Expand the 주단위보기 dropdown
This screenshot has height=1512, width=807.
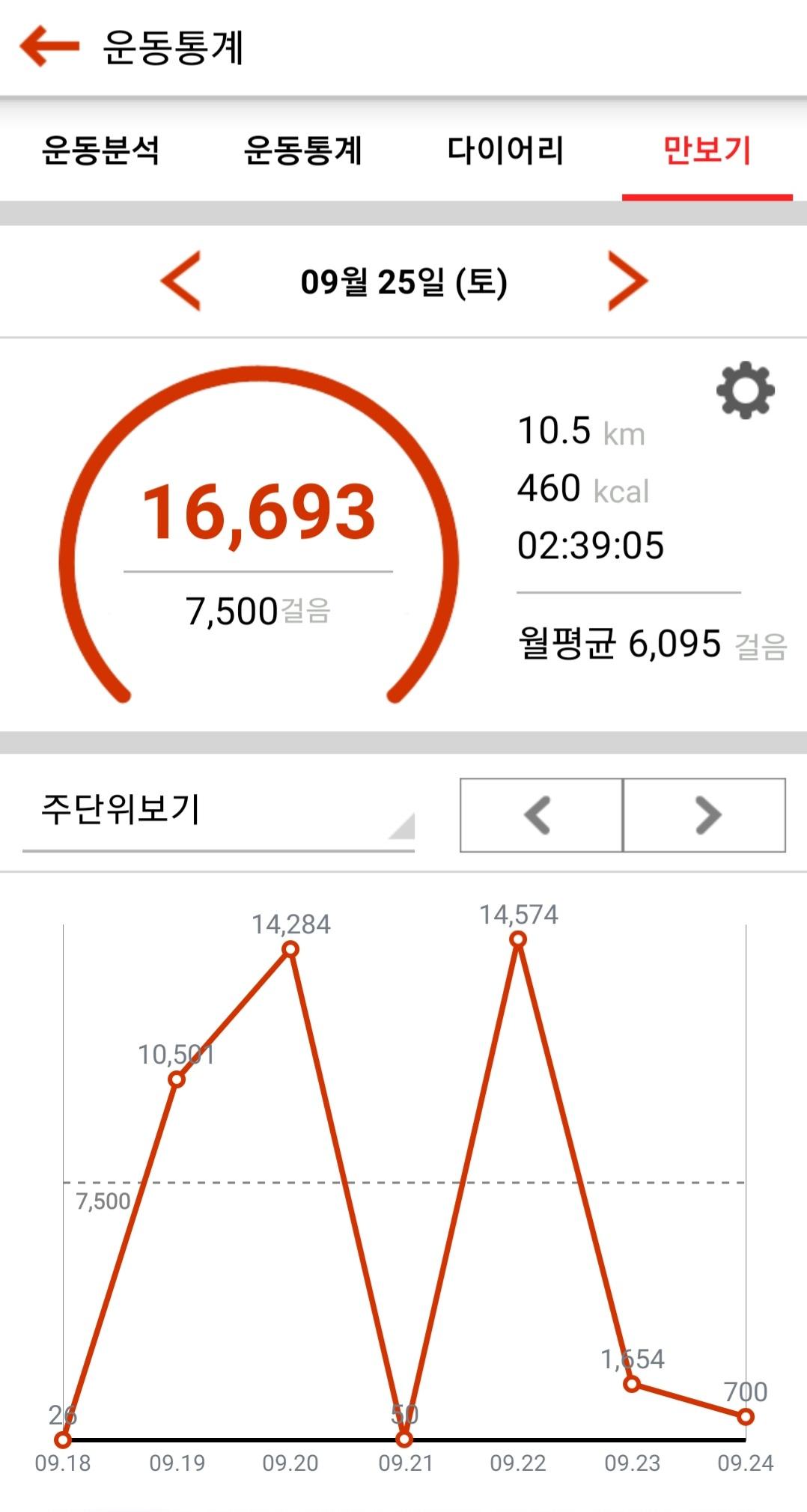(x=219, y=813)
